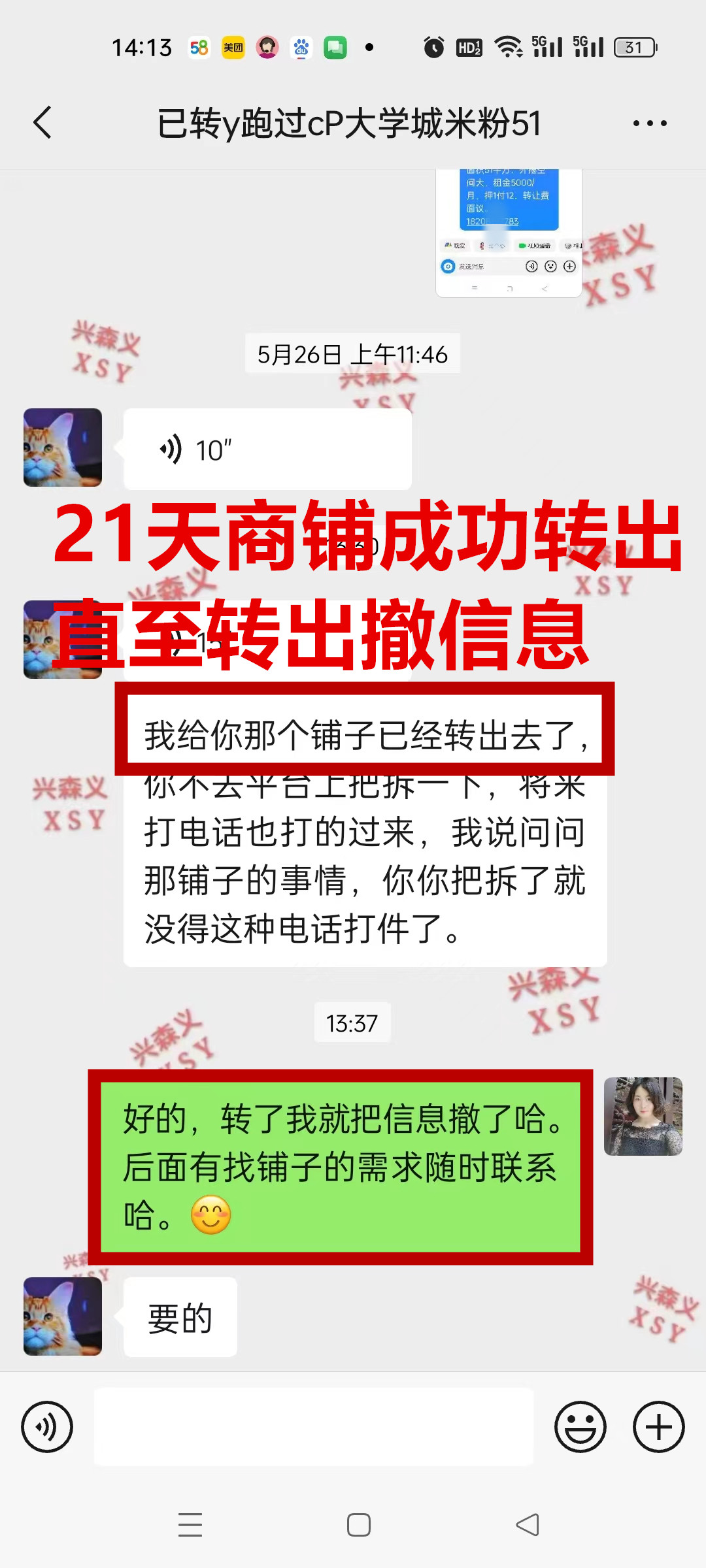The width and height of the screenshot is (706, 1568).
Task: Go back from this chat
Action: 43,123
